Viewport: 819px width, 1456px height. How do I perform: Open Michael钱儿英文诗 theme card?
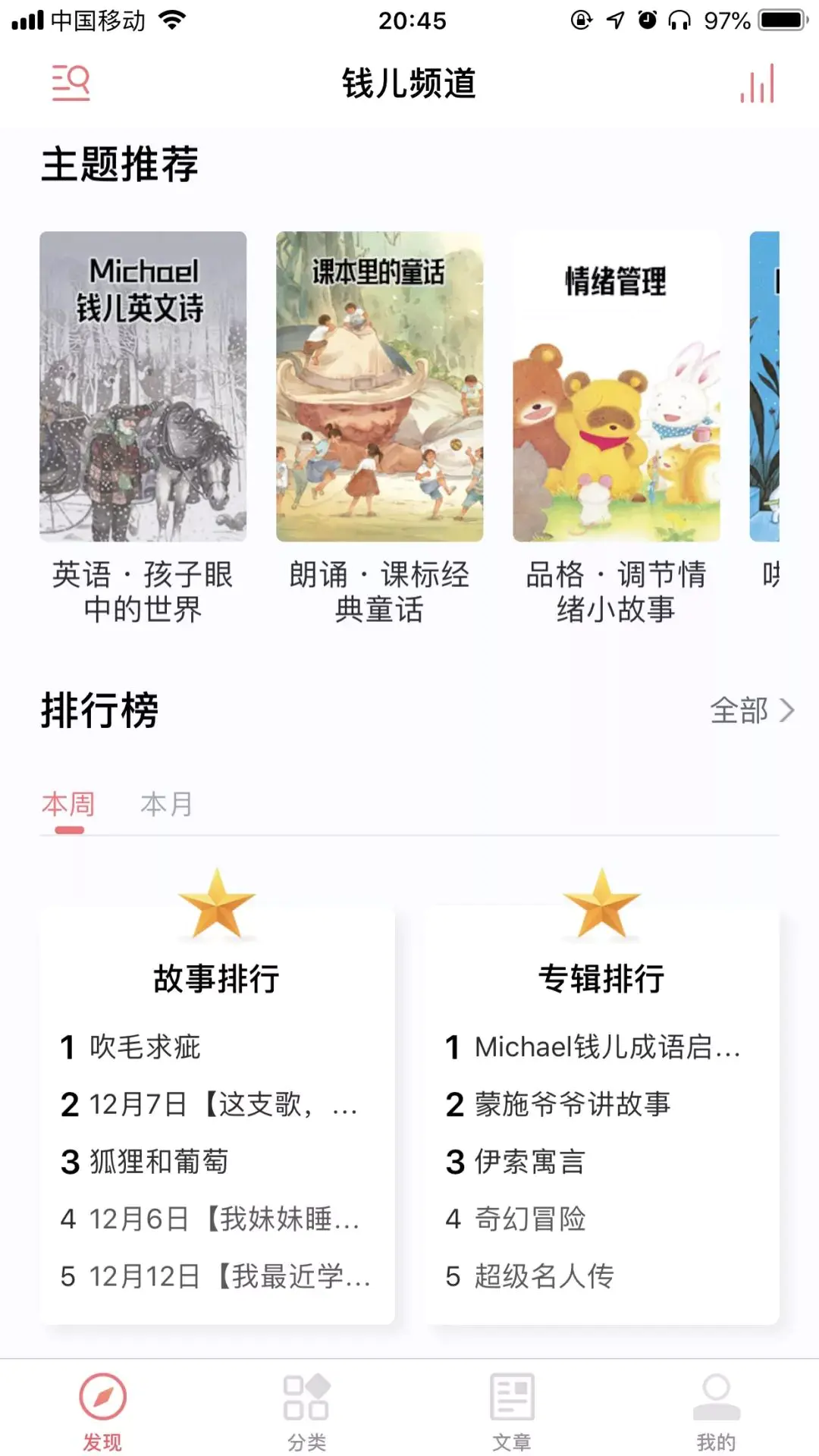coord(143,387)
